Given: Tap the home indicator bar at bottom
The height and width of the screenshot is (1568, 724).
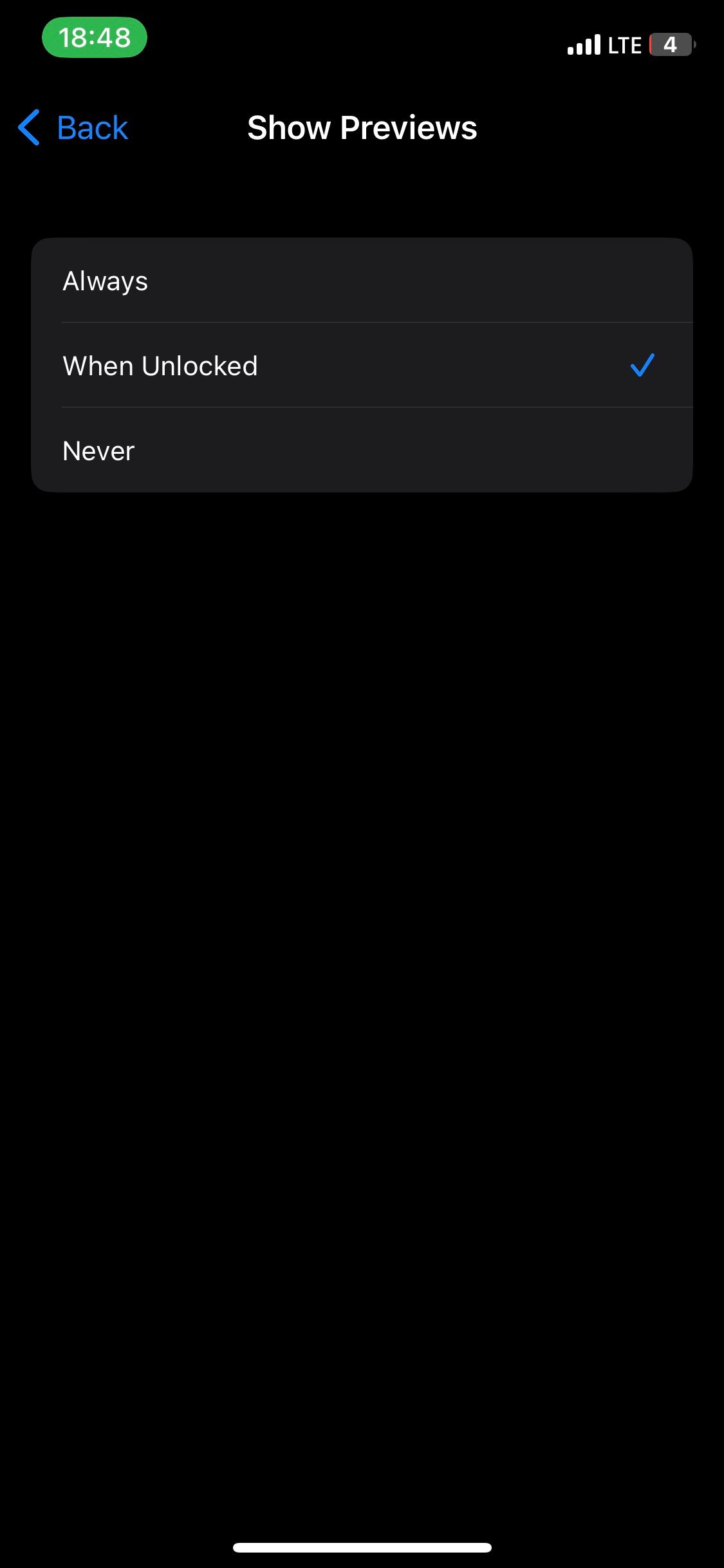Looking at the screenshot, I should (362, 1547).
